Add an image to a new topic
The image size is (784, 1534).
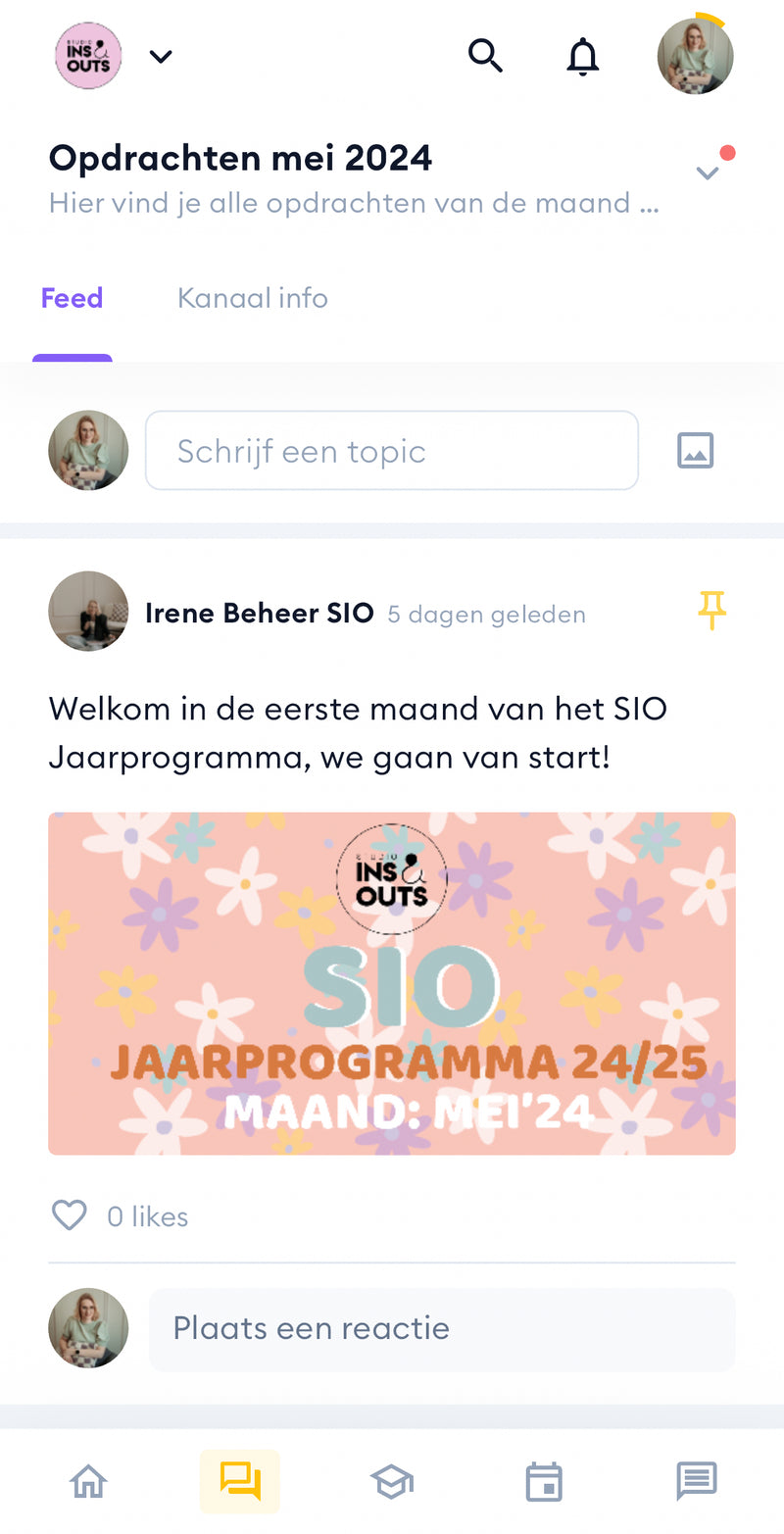(696, 451)
